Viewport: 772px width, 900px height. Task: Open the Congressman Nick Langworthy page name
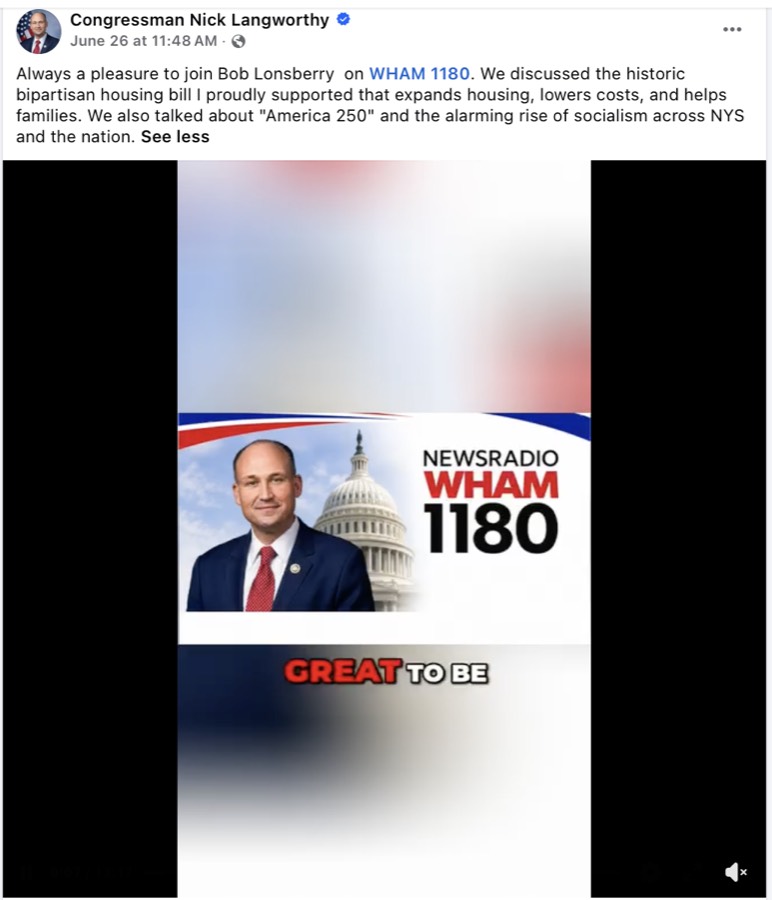click(x=199, y=20)
